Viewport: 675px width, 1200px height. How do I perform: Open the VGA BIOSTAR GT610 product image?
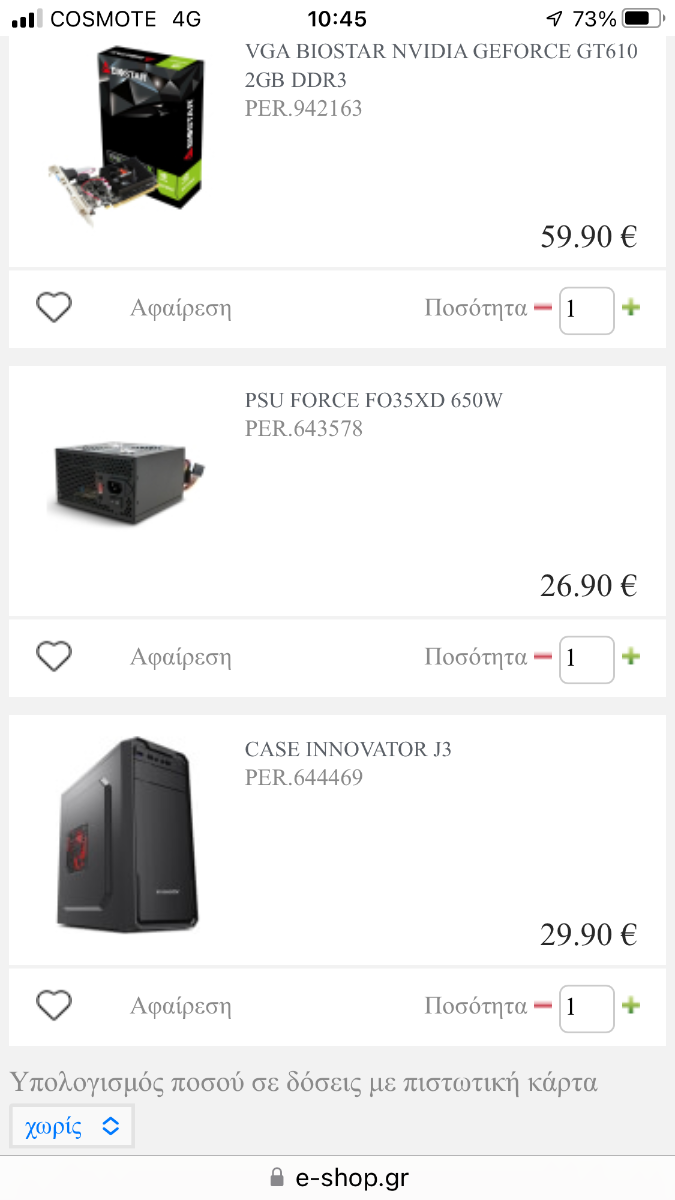125,137
